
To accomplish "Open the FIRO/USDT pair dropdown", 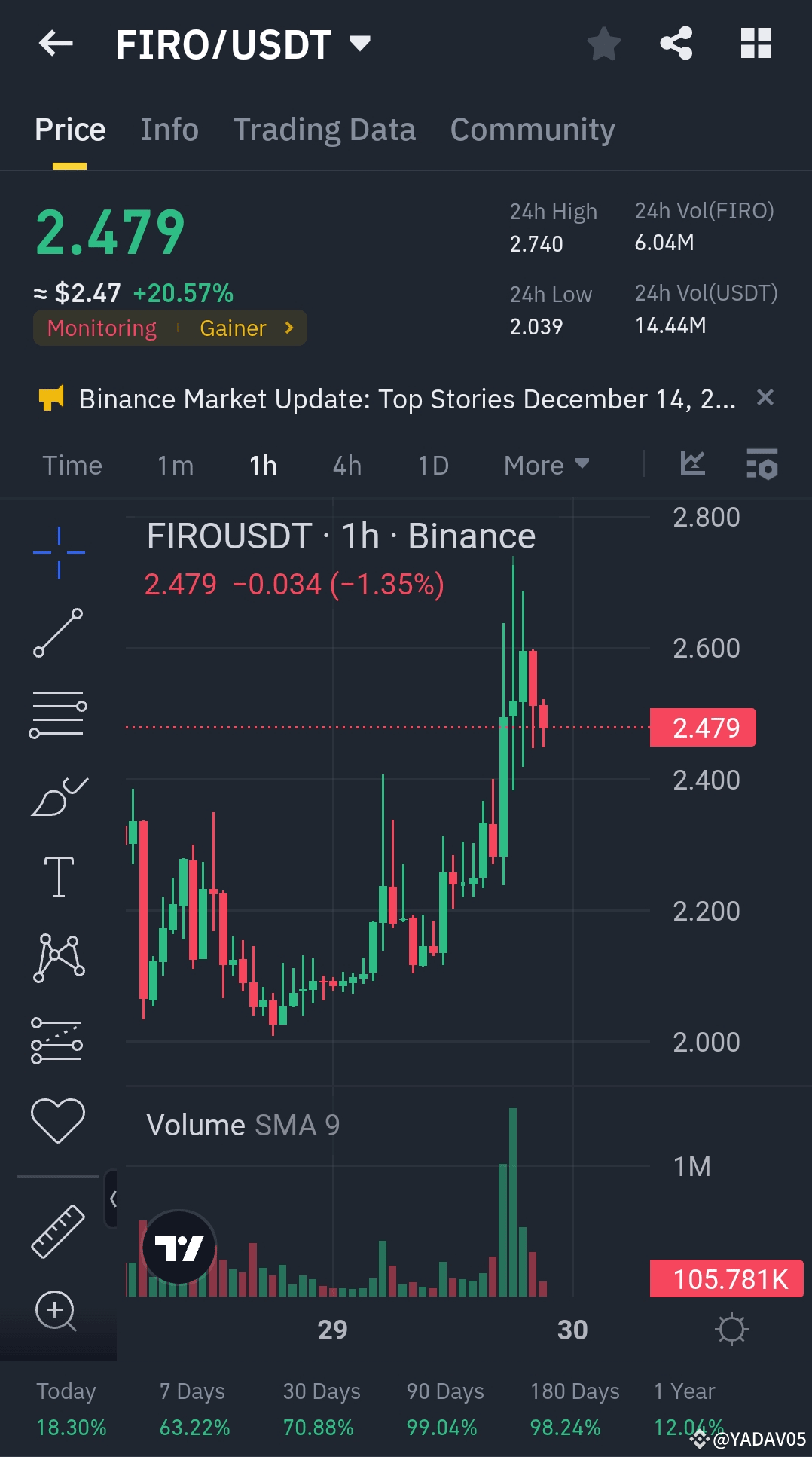I will pyautogui.click(x=360, y=44).
